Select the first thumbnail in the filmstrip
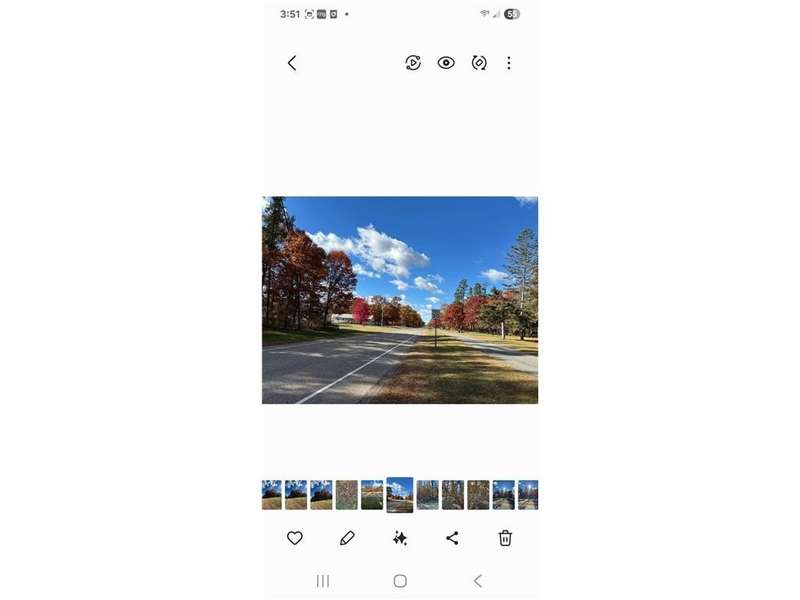 [x=271, y=495]
